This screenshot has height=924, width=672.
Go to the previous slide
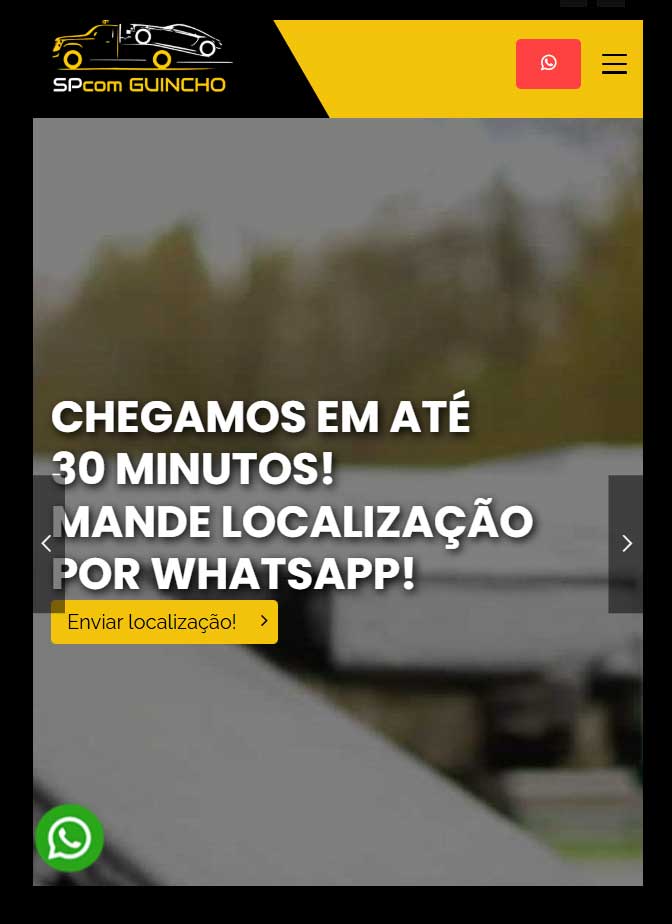pyautogui.click(x=47, y=544)
